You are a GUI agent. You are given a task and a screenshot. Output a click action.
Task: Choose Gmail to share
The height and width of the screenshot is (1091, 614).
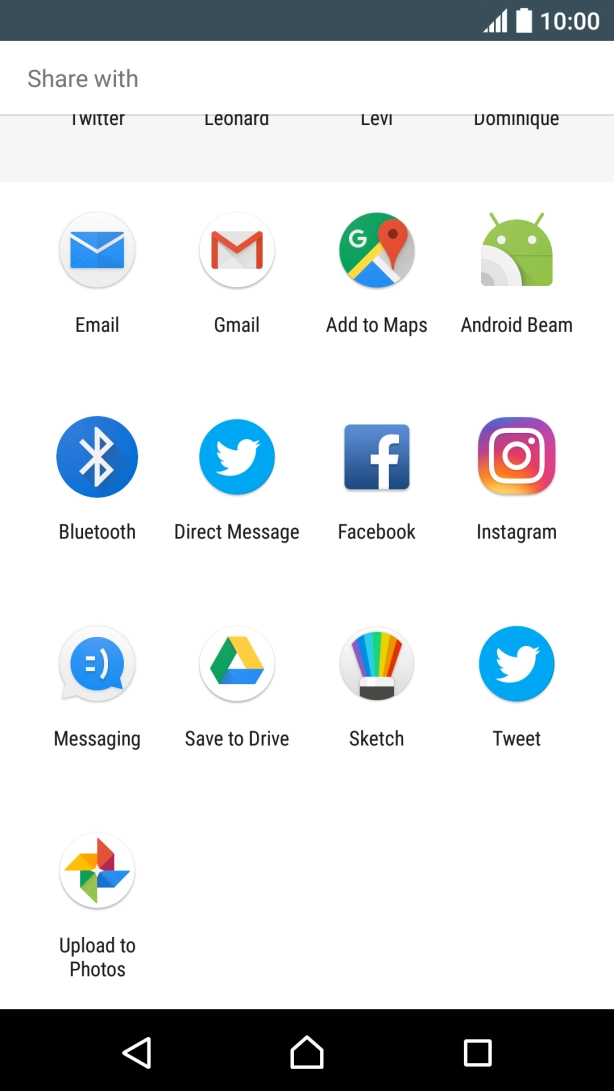pos(237,252)
